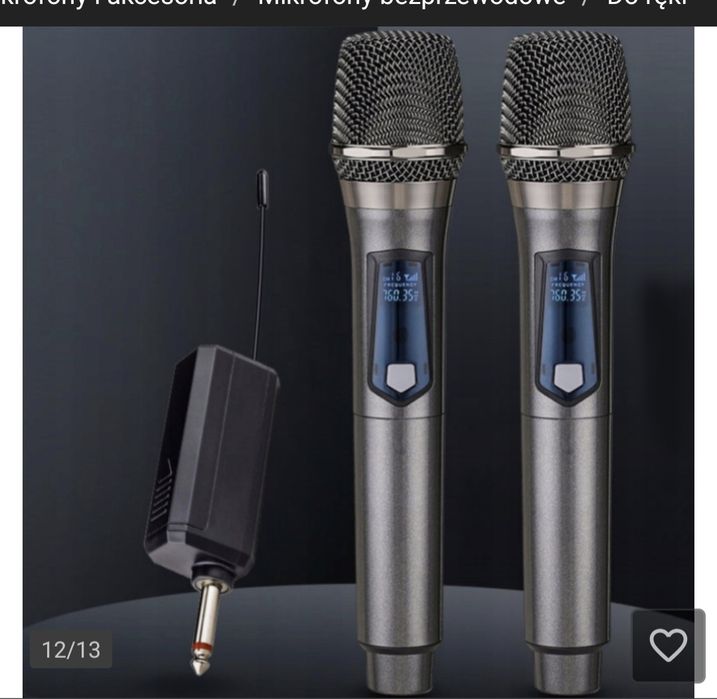717x699 pixels.
Task: Go to the Mikrofony i akcesoria breadcrumb
Action: (108, 4)
